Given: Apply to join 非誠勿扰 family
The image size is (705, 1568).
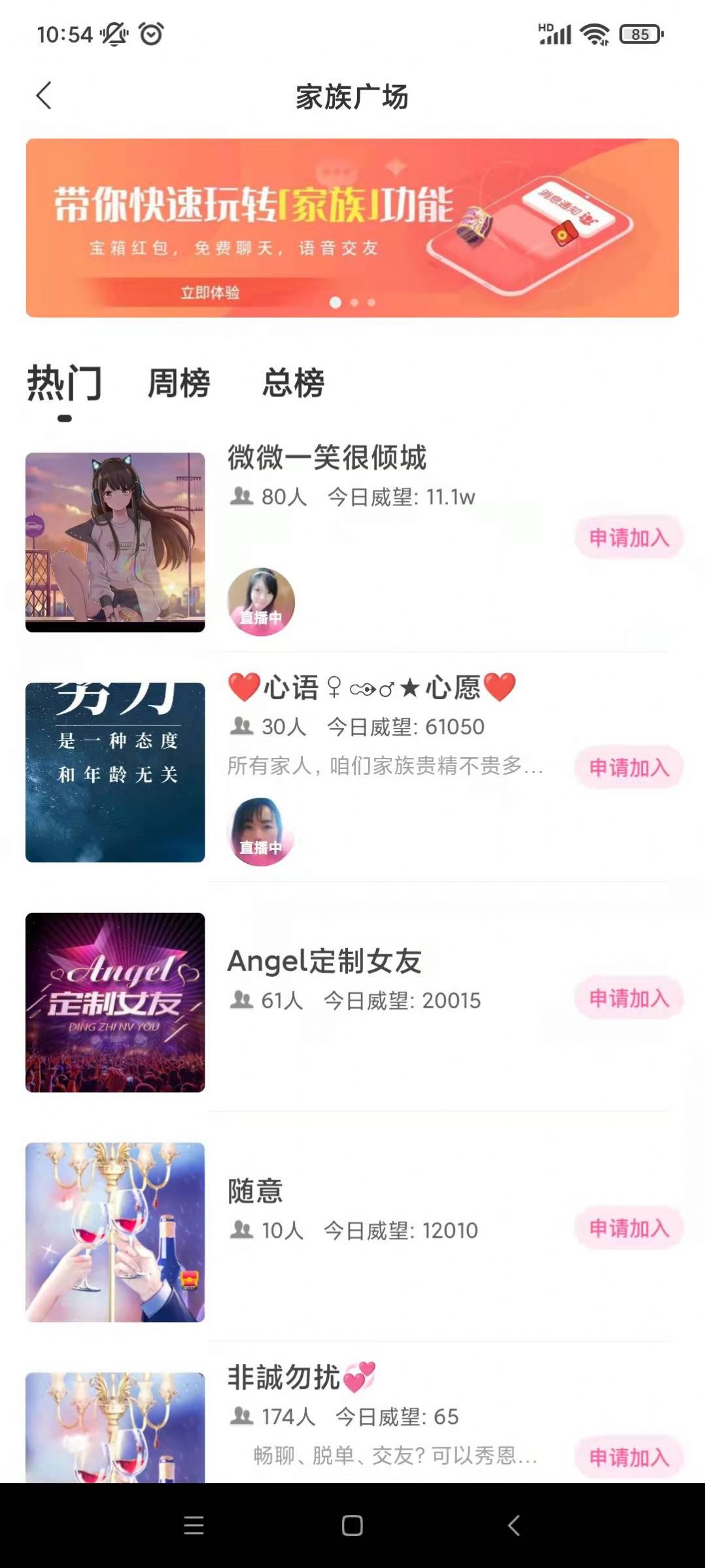Looking at the screenshot, I should tap(628, 1457).
